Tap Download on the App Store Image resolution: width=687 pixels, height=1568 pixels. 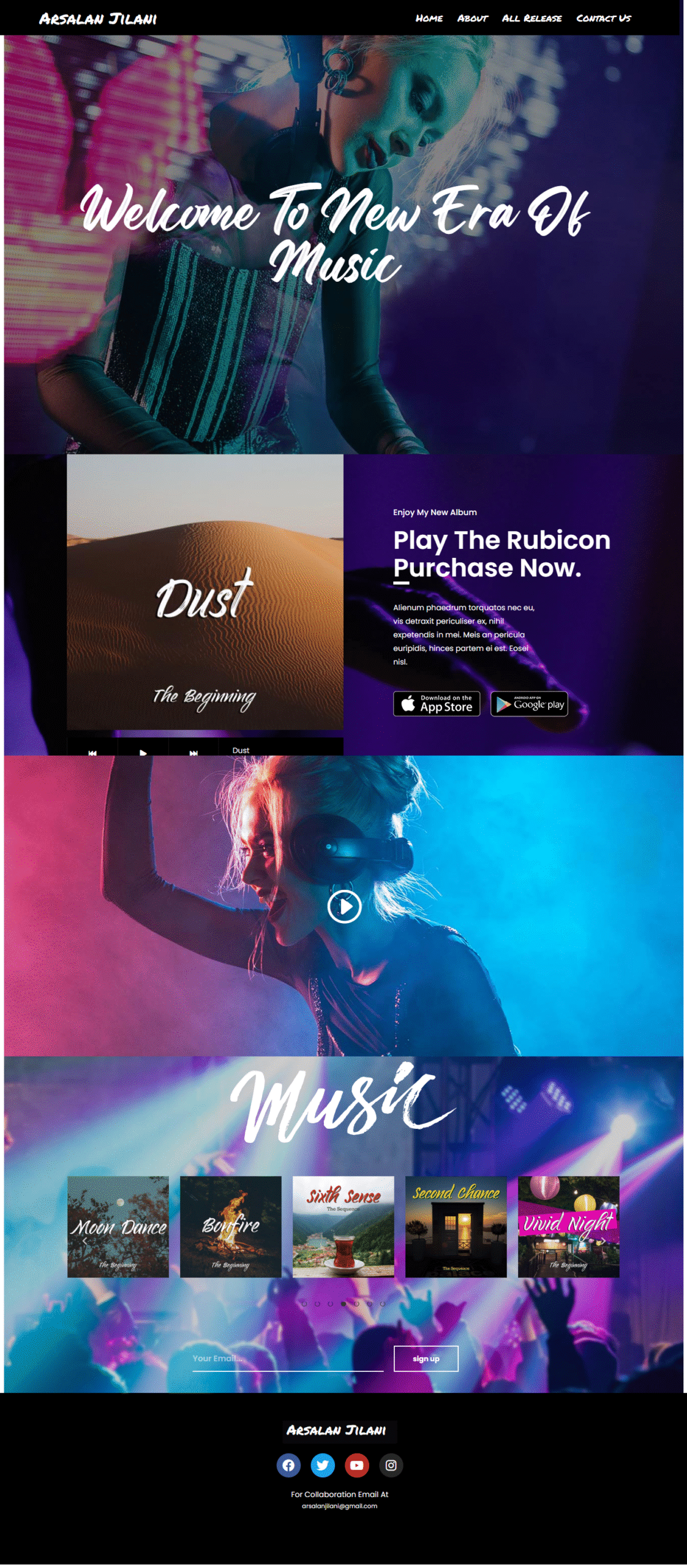point(437,704)
